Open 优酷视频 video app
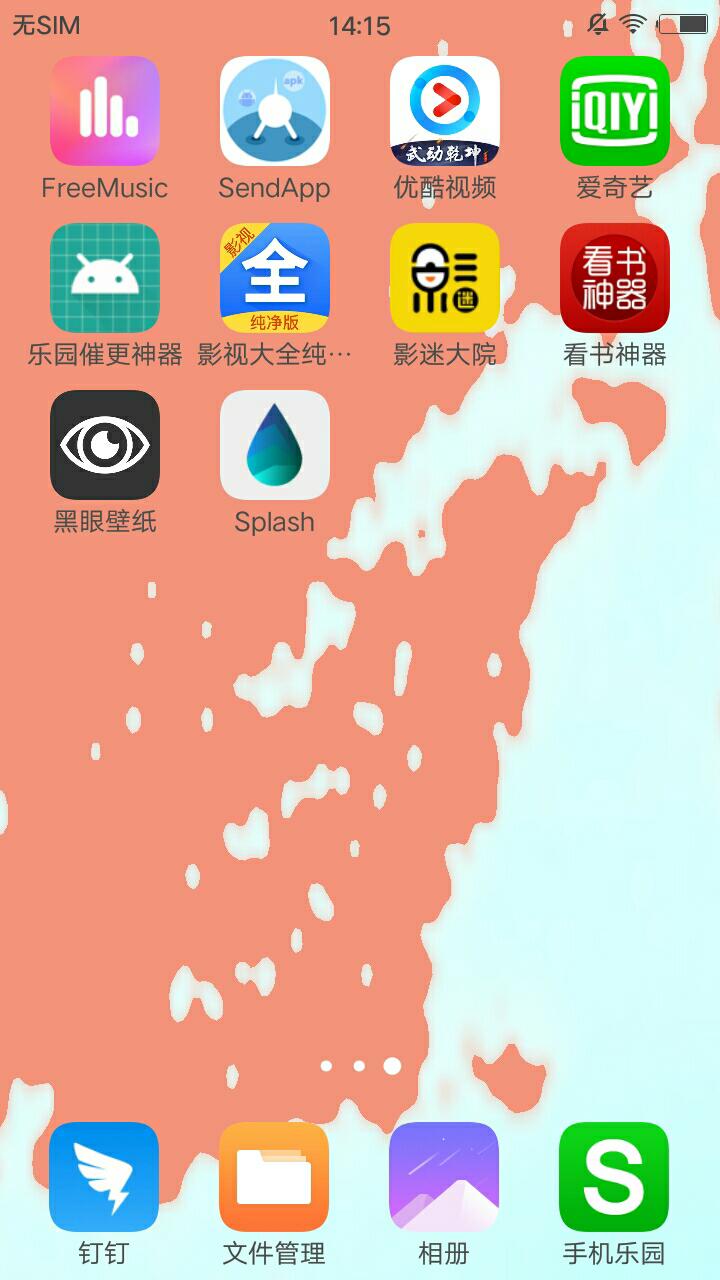 444,110
